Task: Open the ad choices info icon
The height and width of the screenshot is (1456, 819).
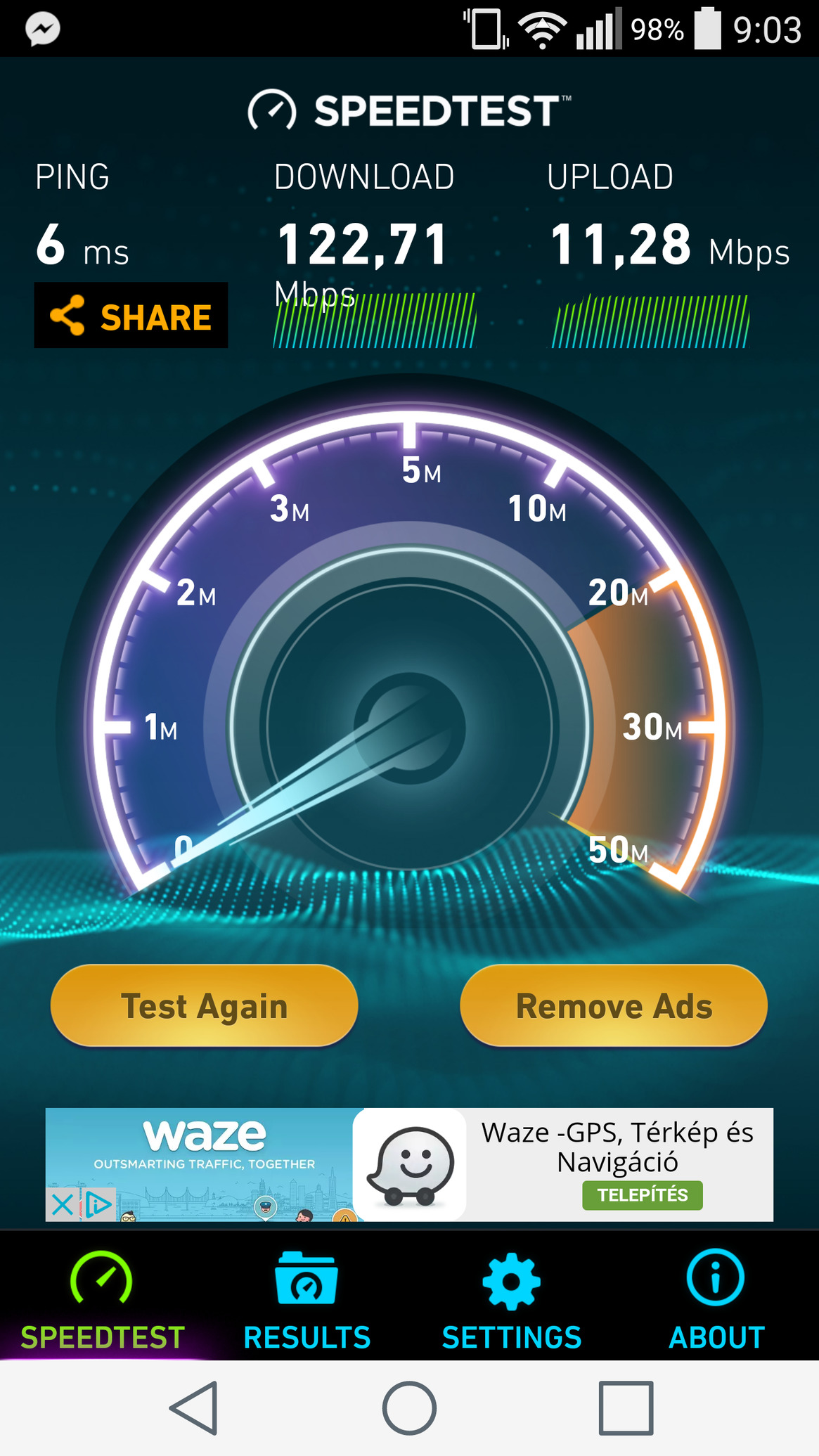Action: point(99,1205)
